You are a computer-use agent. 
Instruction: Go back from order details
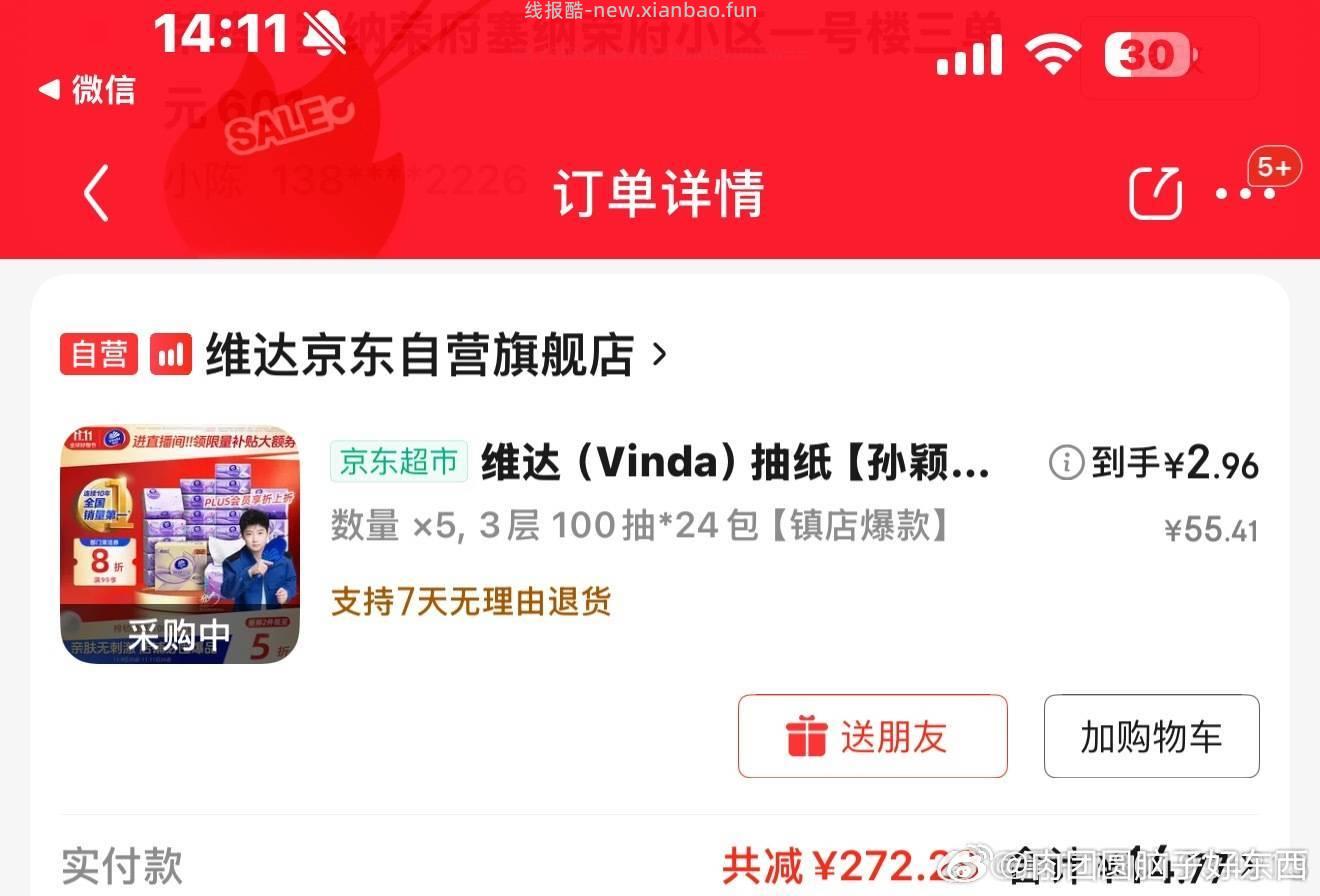click(x=96, y=192)
